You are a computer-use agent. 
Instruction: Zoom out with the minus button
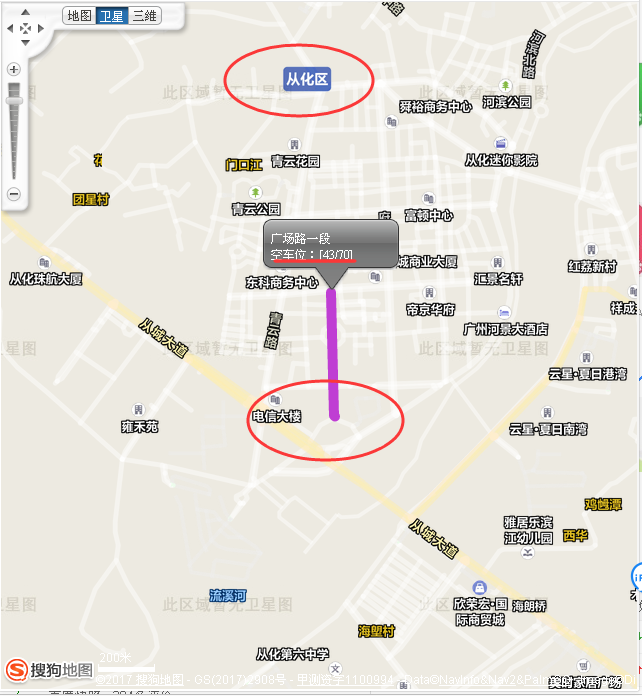coord(14,193)
